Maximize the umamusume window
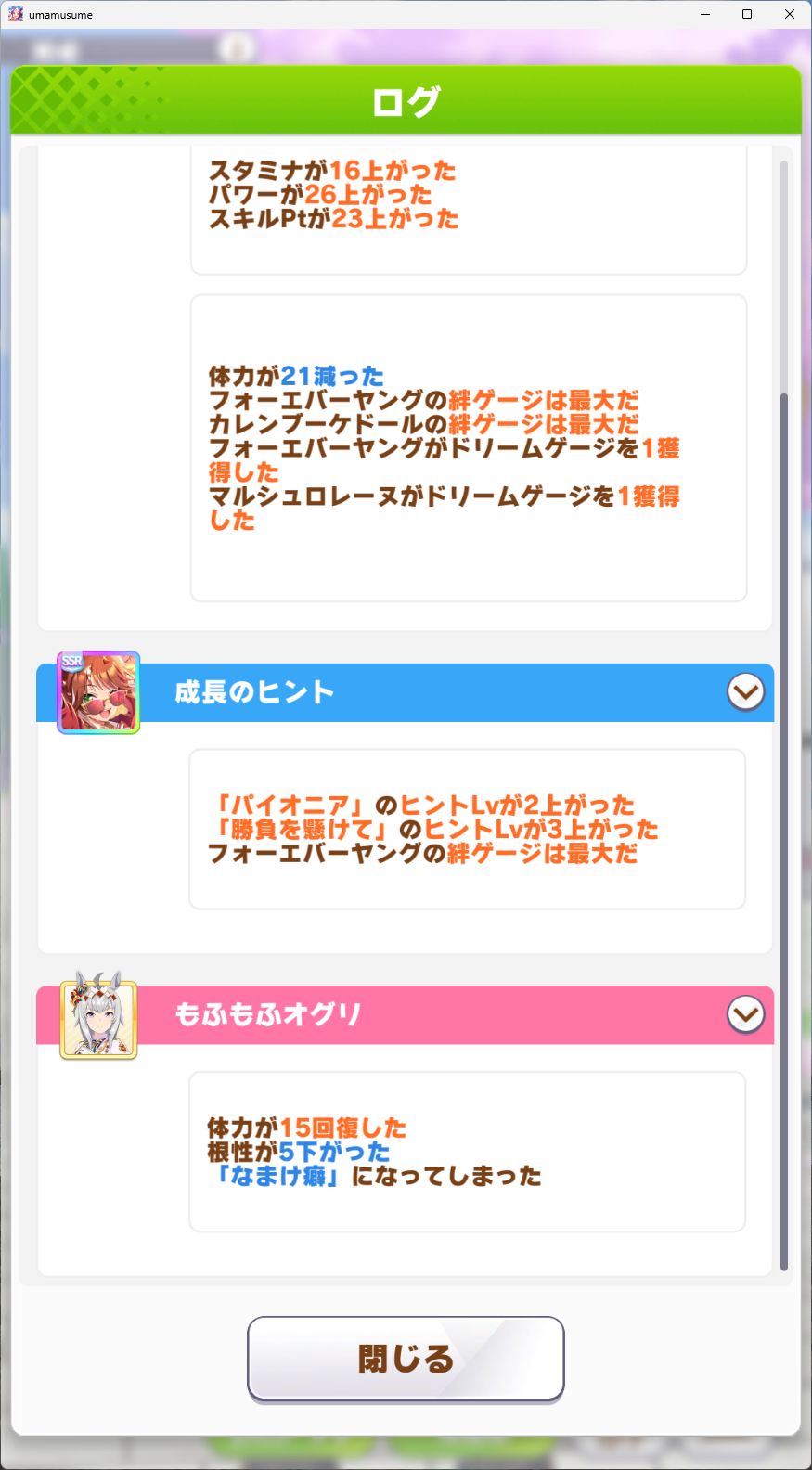The width and height of the screenshot is (812, 1470). 747,14
